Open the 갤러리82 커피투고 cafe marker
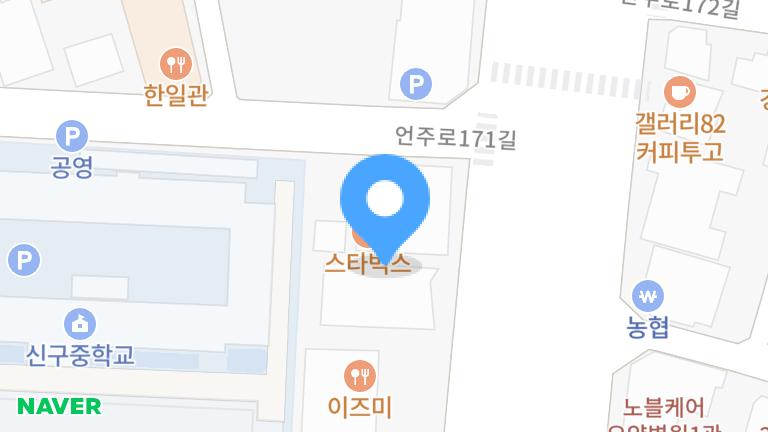The height and width of the screenshot is (432, 768). click(x=680, y=92)
